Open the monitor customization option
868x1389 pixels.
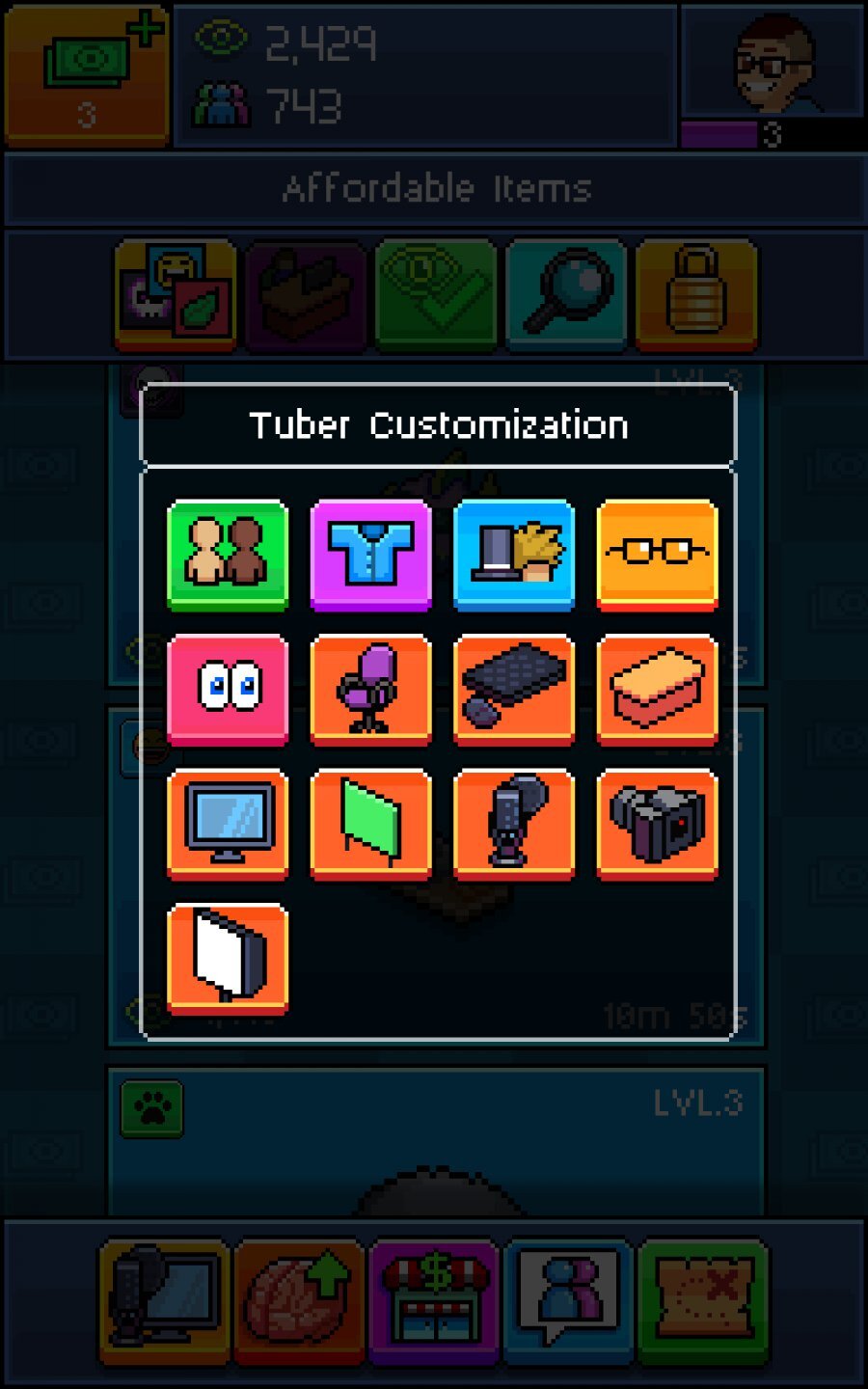pyautogui.click(x=227, y=825)
